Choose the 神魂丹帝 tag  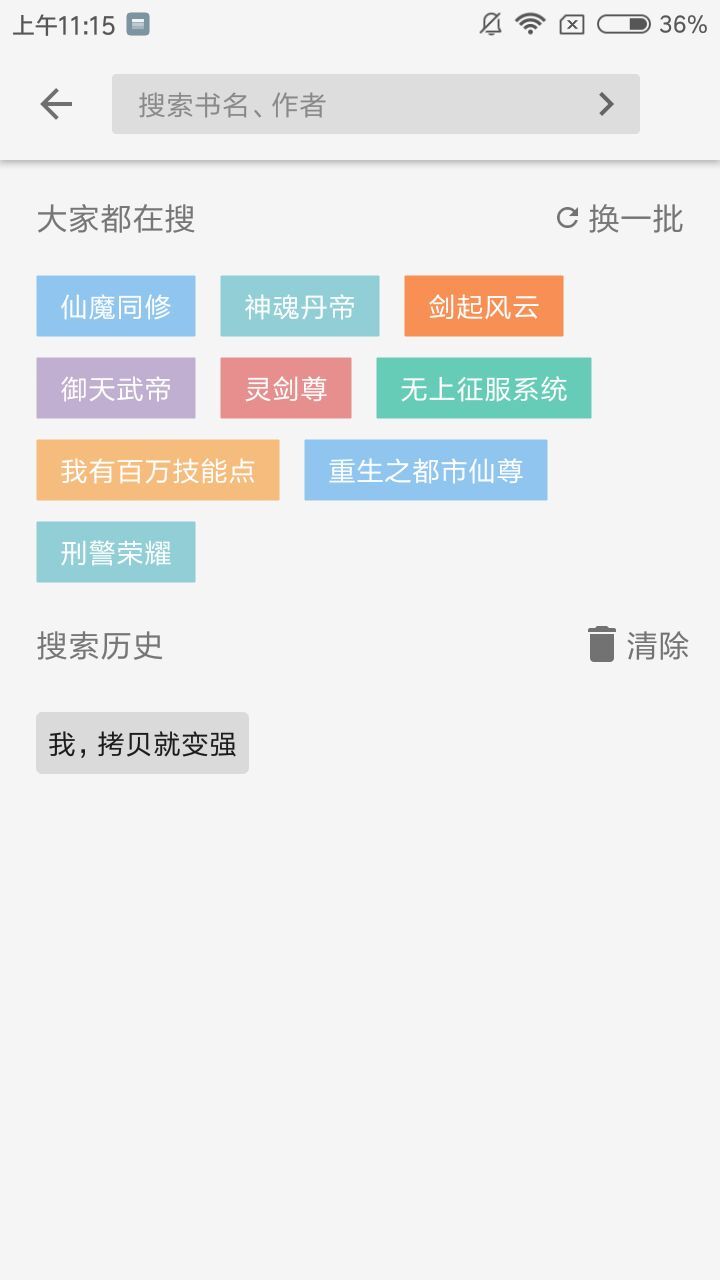pyautogui.click(x=300, y=306)
